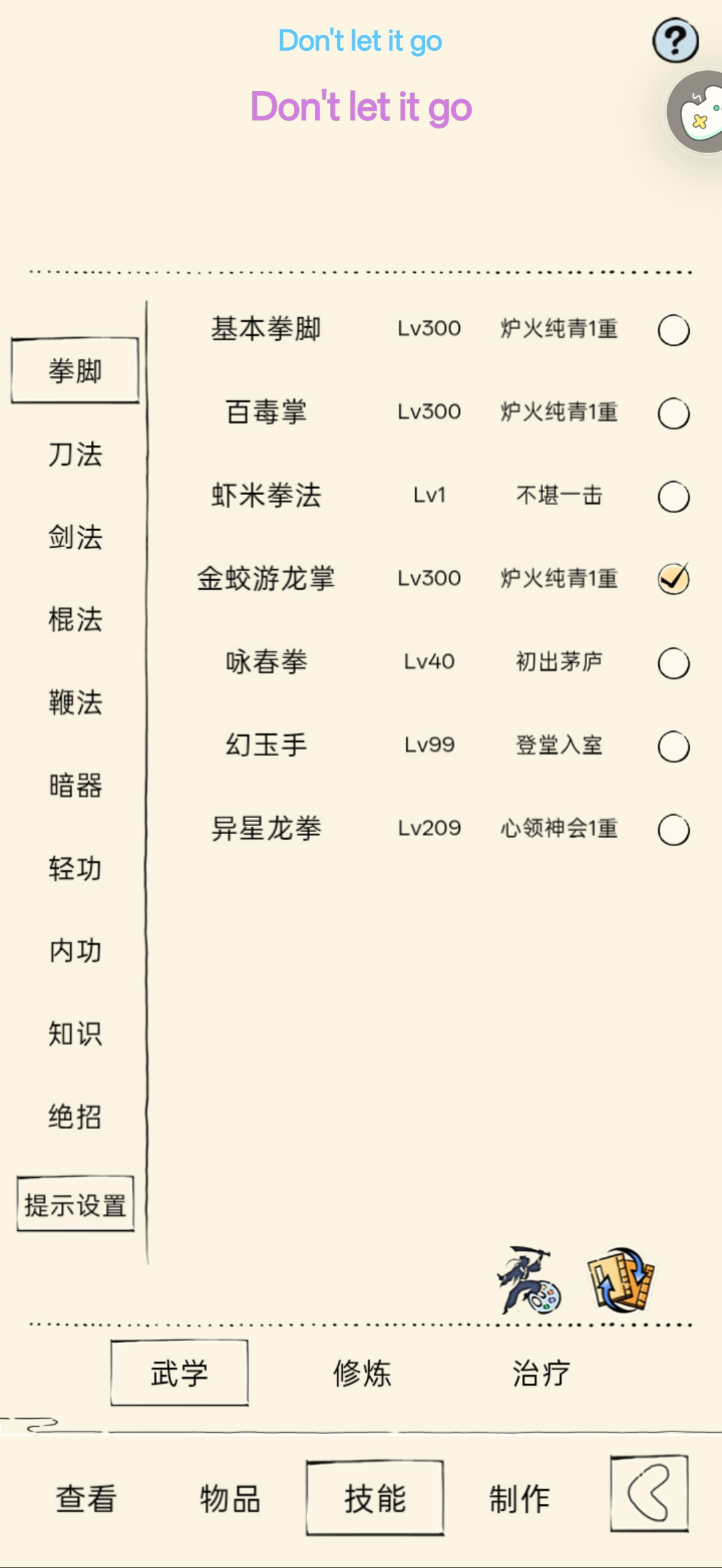Switch to the 剑法 category

pyautogui.click(x=75, y=537)
